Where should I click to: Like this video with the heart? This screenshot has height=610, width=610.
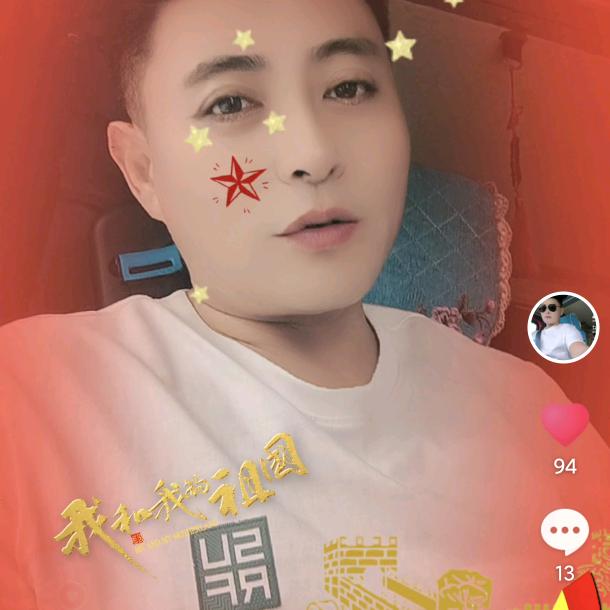565,424
